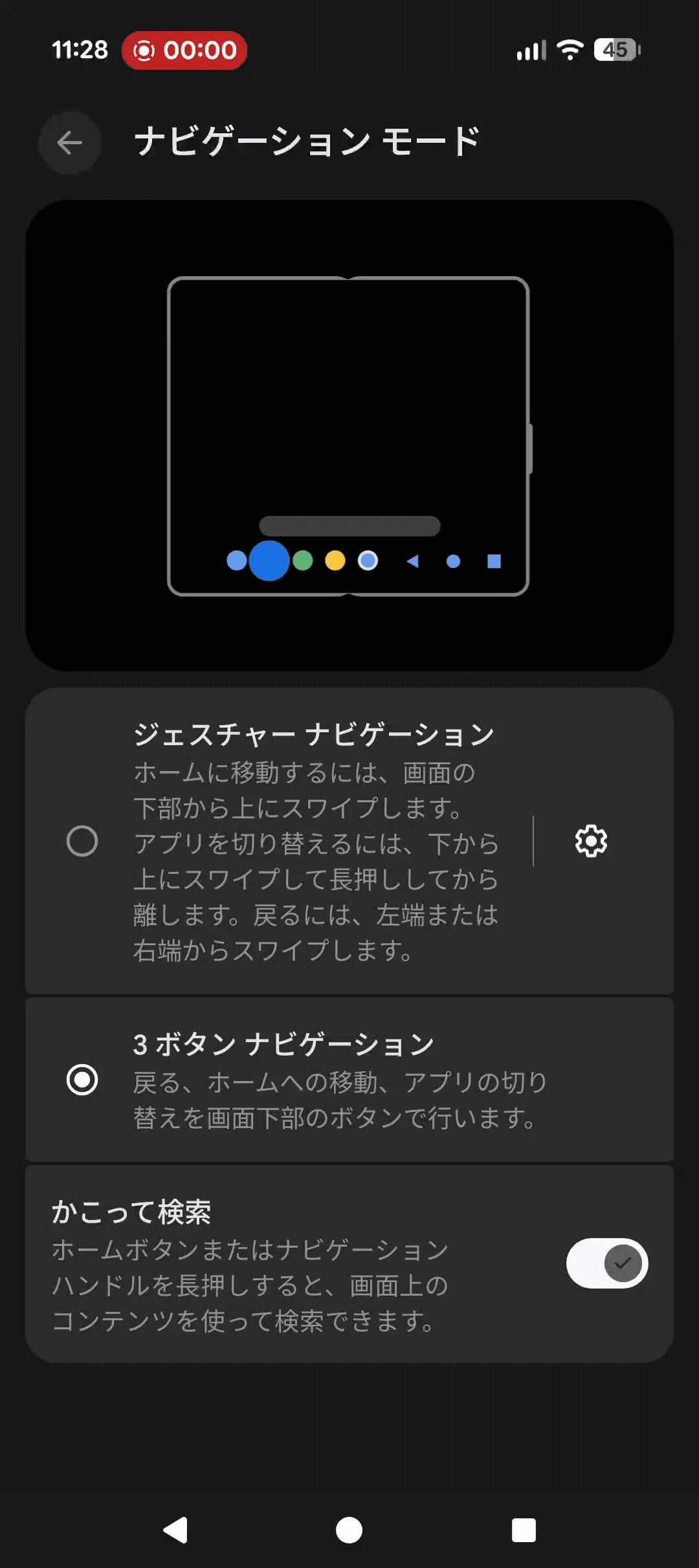Tap the system back triangle button

(x=175, y=1530)
